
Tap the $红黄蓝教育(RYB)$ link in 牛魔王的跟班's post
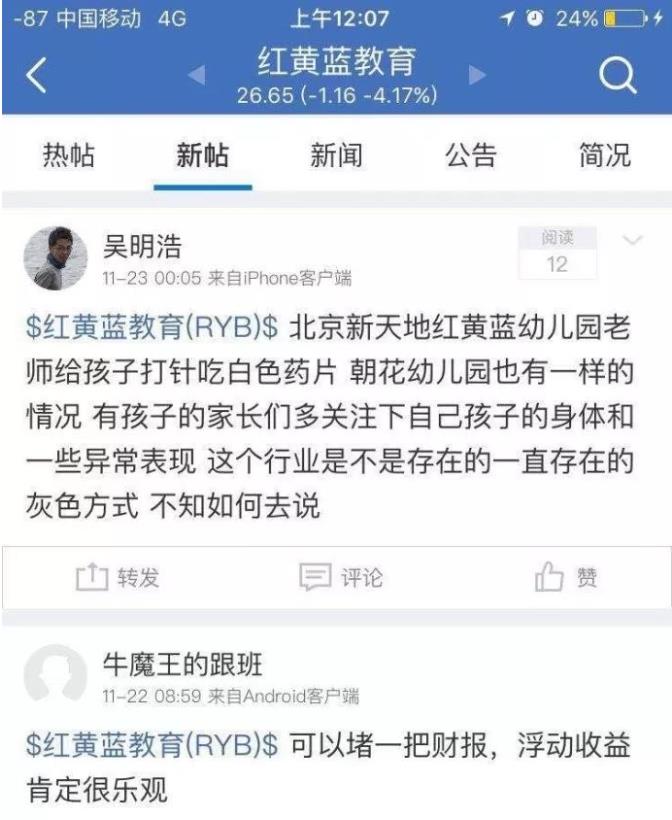click(151, 746)
